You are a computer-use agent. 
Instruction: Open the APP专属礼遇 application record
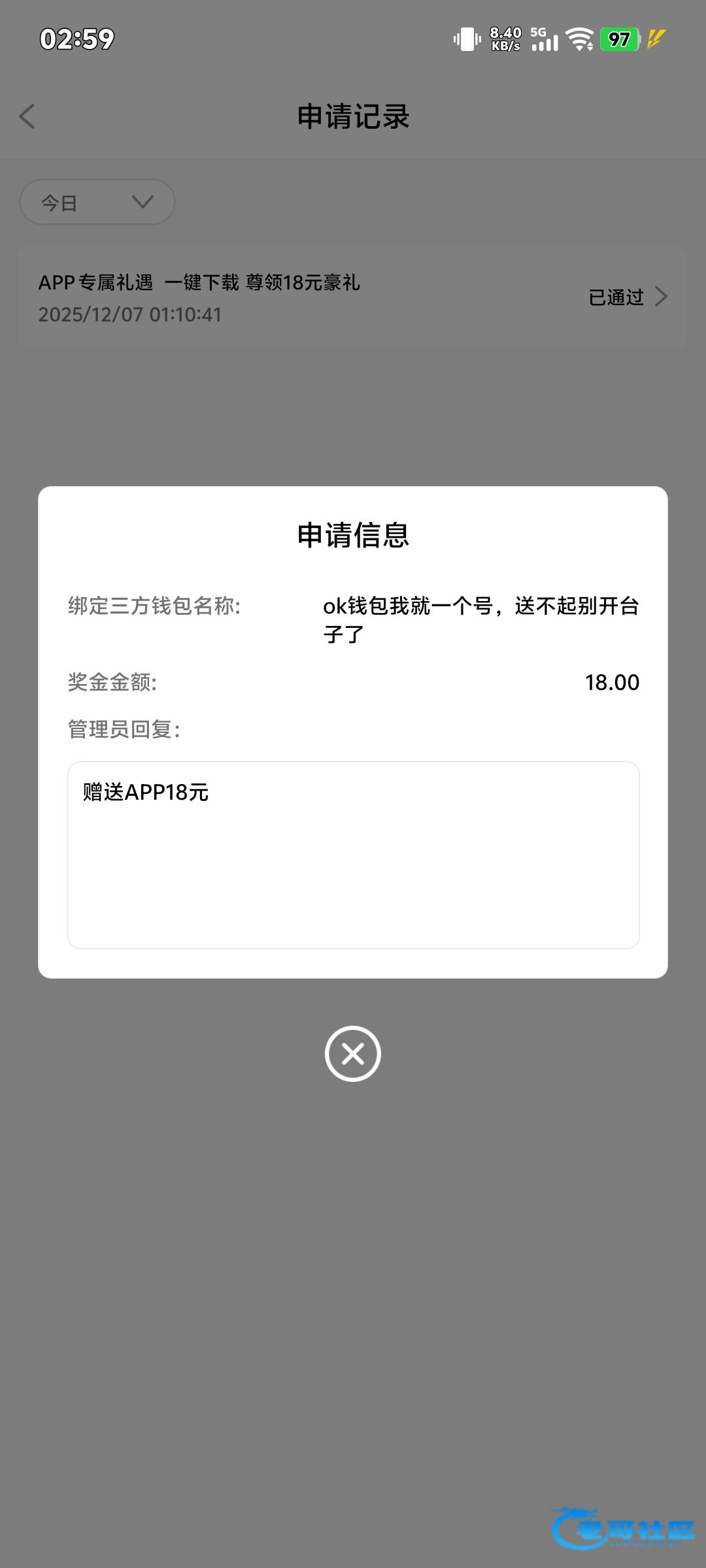352,297
